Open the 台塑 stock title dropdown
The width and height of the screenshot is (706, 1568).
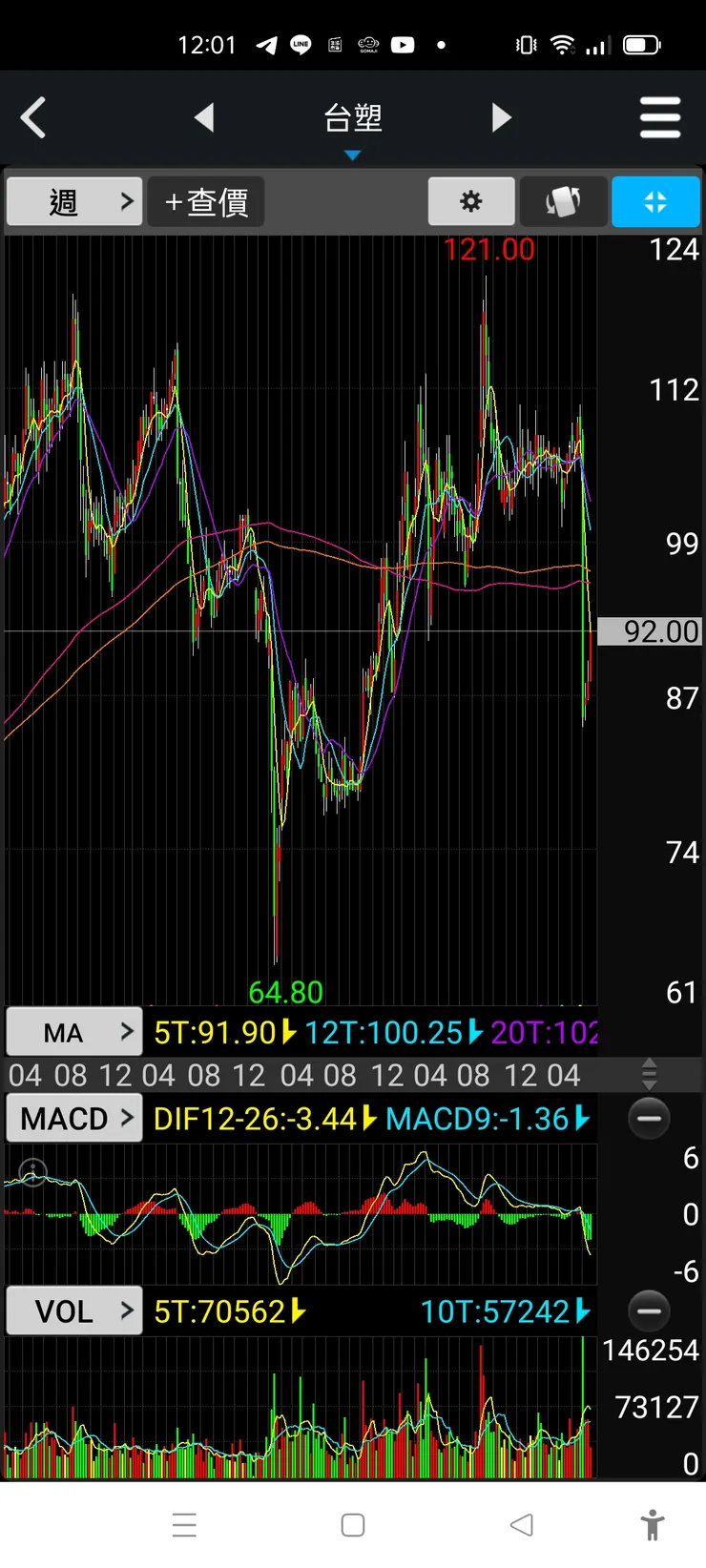(x=353, y=122)
